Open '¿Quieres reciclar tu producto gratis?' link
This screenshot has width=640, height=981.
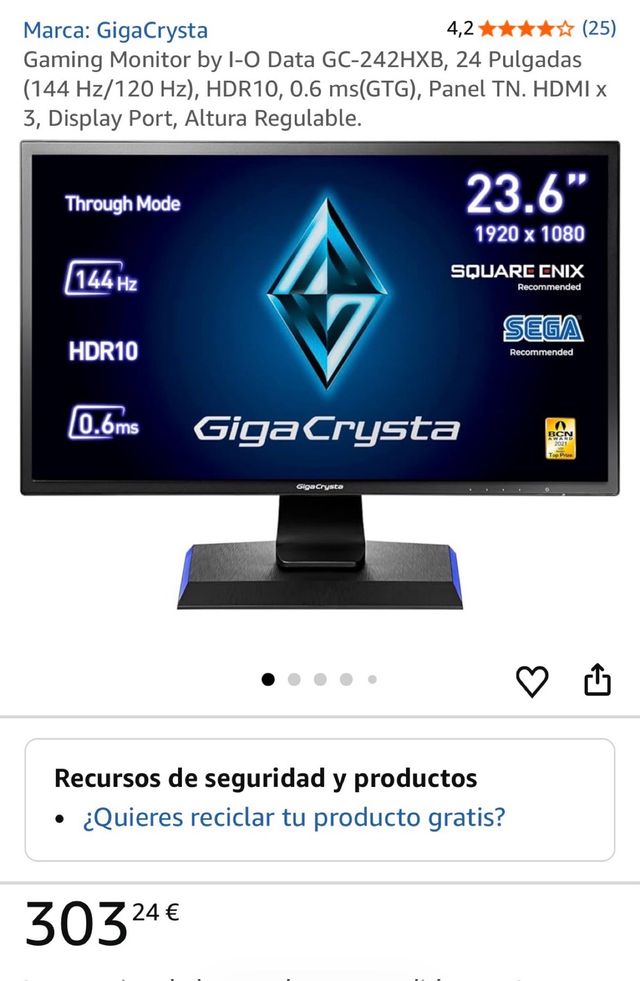pyautogui.click(x=294, y=817)
